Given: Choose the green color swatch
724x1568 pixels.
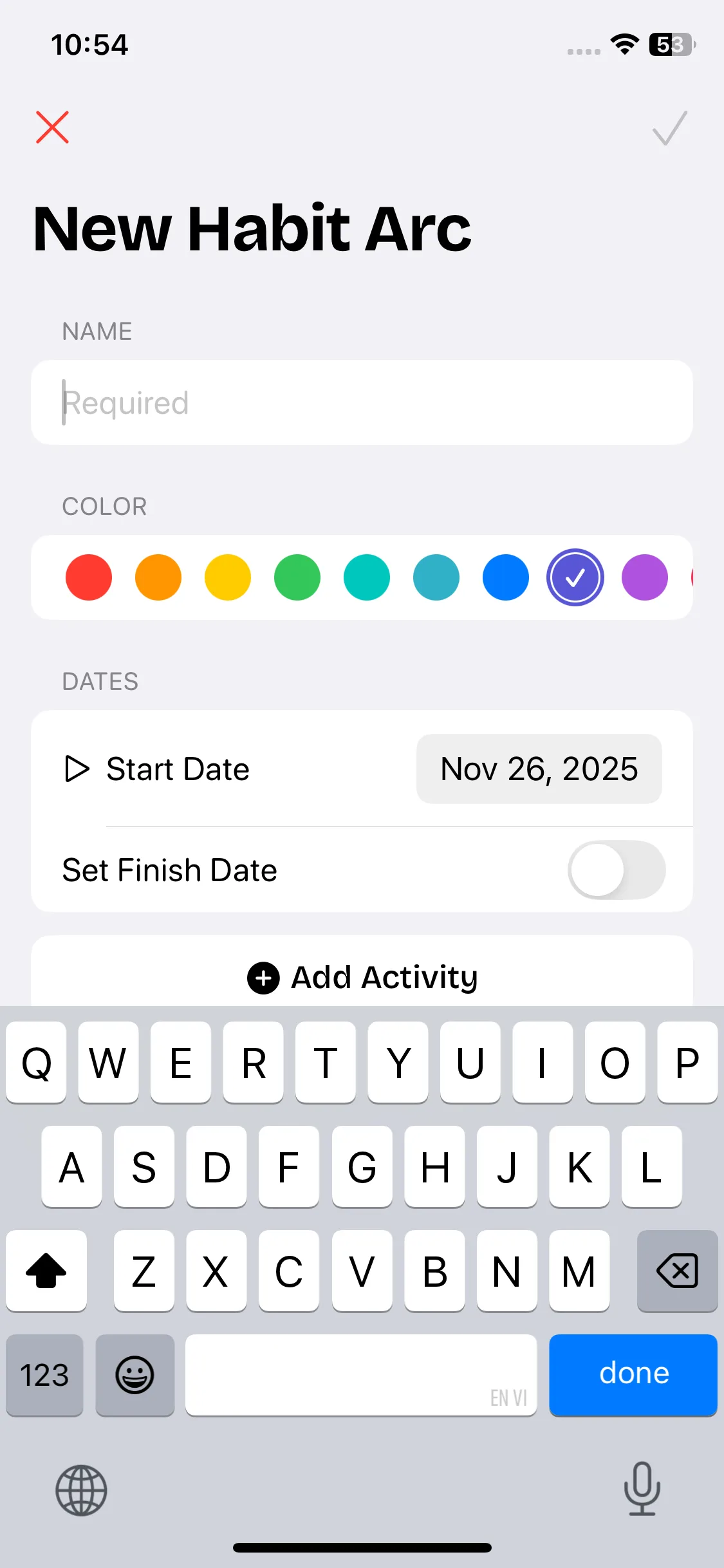Looking at the screenshot, I should coord(297,577).
